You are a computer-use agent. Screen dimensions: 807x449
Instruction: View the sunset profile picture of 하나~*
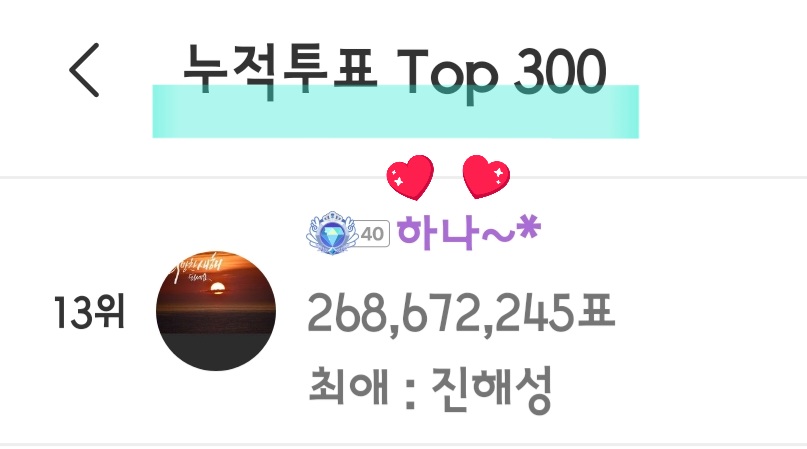tap(217, 312)
